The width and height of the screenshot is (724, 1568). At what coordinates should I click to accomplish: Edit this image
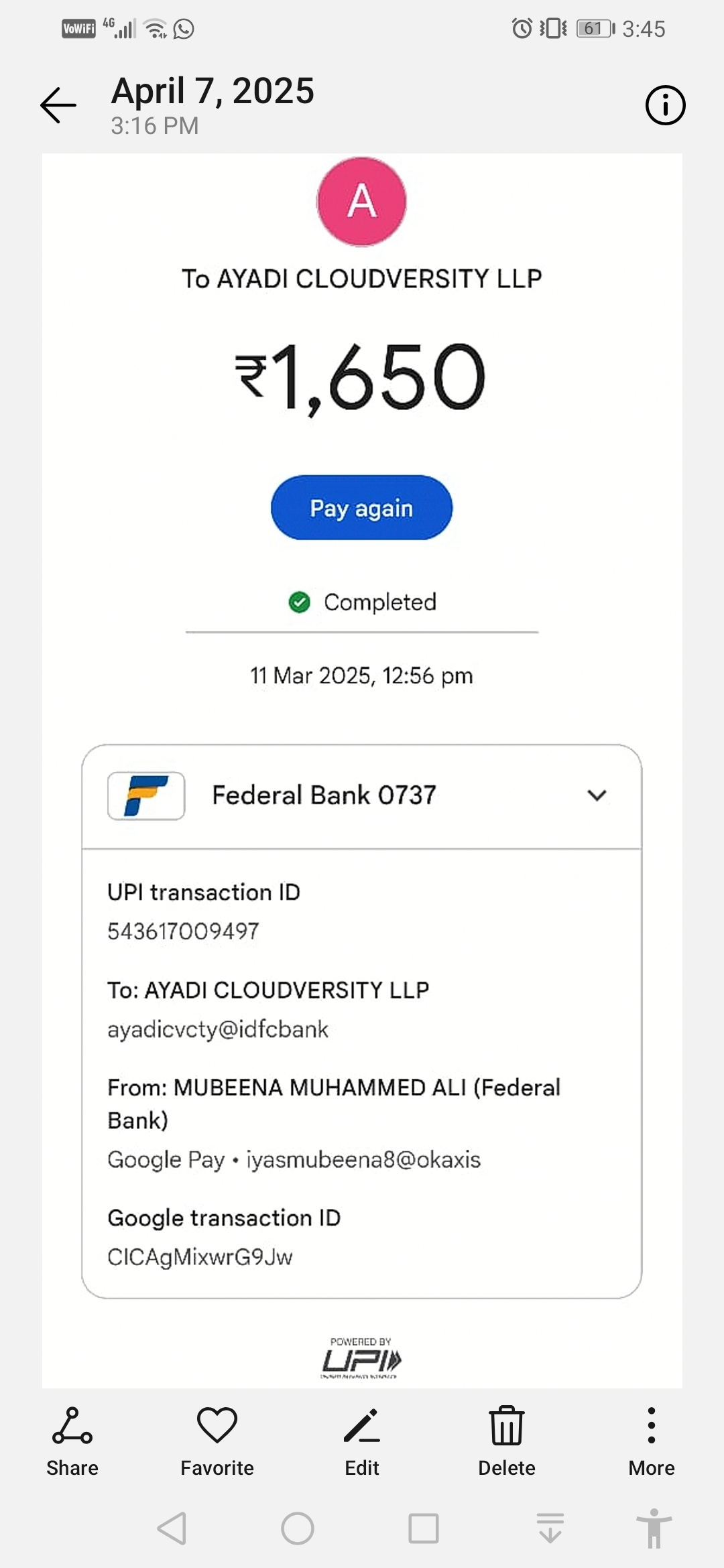(362, 1441)
